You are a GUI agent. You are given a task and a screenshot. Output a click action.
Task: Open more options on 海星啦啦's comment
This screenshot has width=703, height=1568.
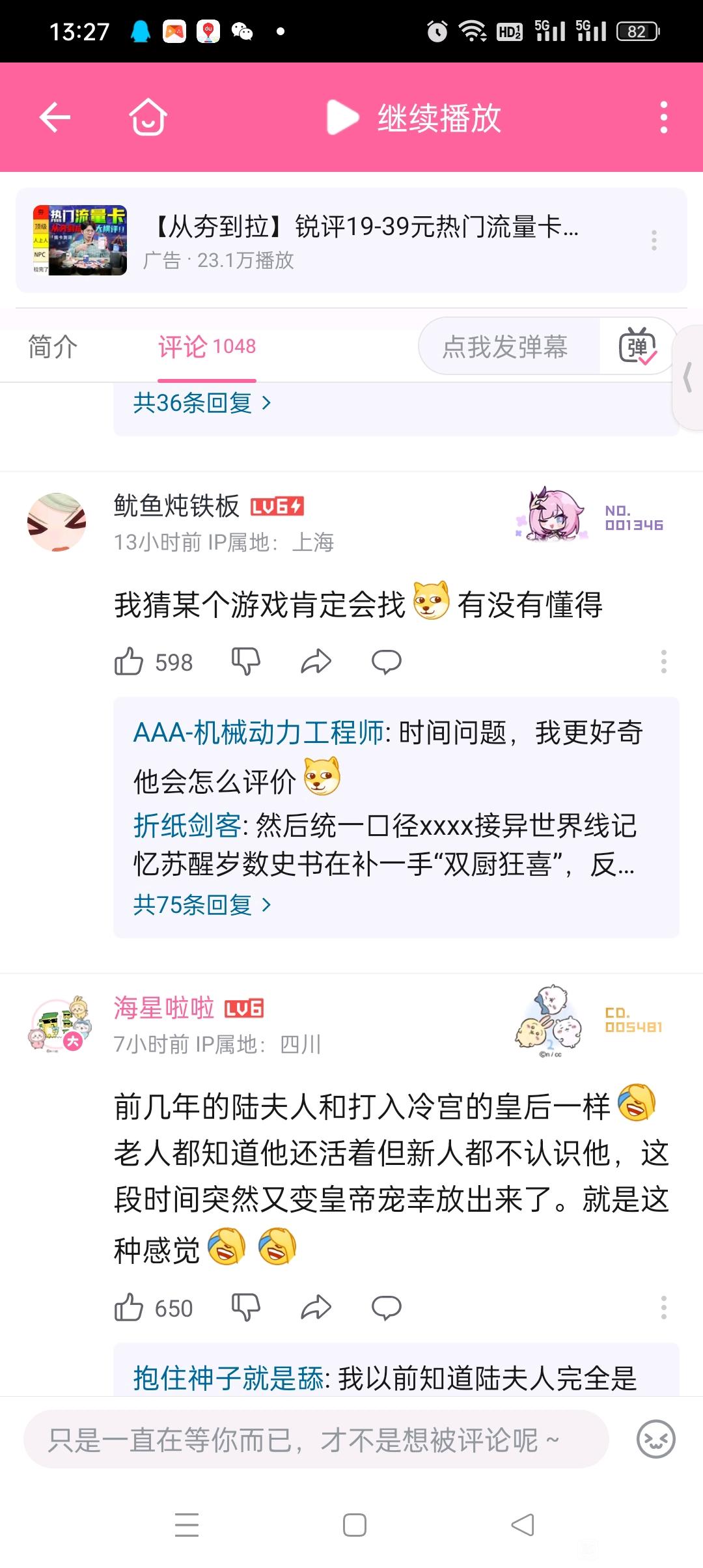coord(663,1308)
